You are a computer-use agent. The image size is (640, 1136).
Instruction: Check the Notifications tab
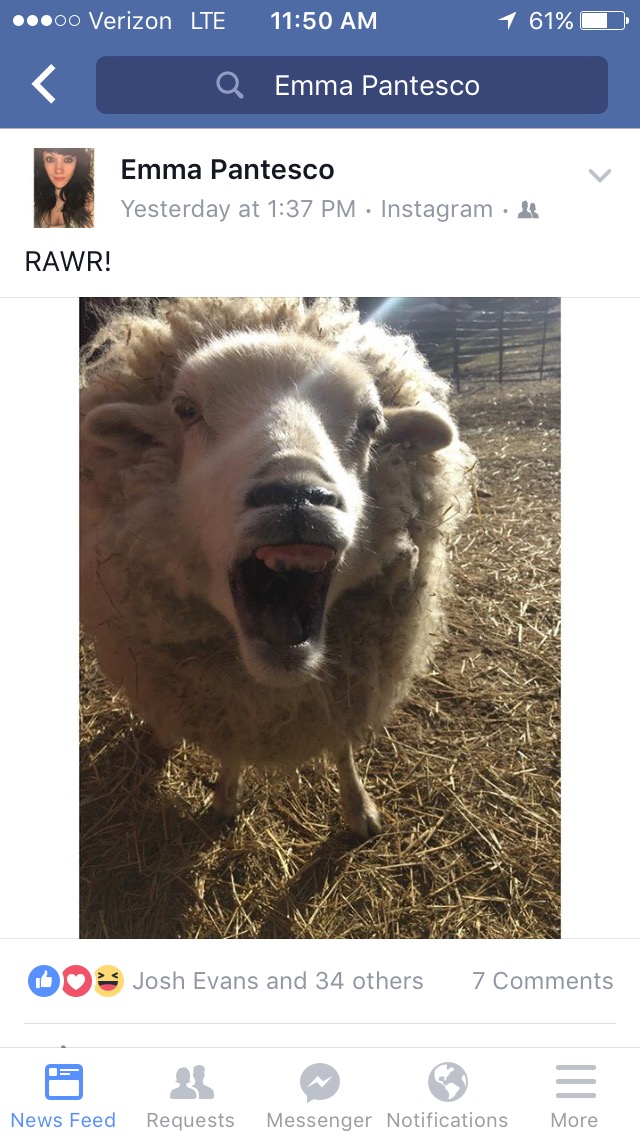click(447, 1095)
